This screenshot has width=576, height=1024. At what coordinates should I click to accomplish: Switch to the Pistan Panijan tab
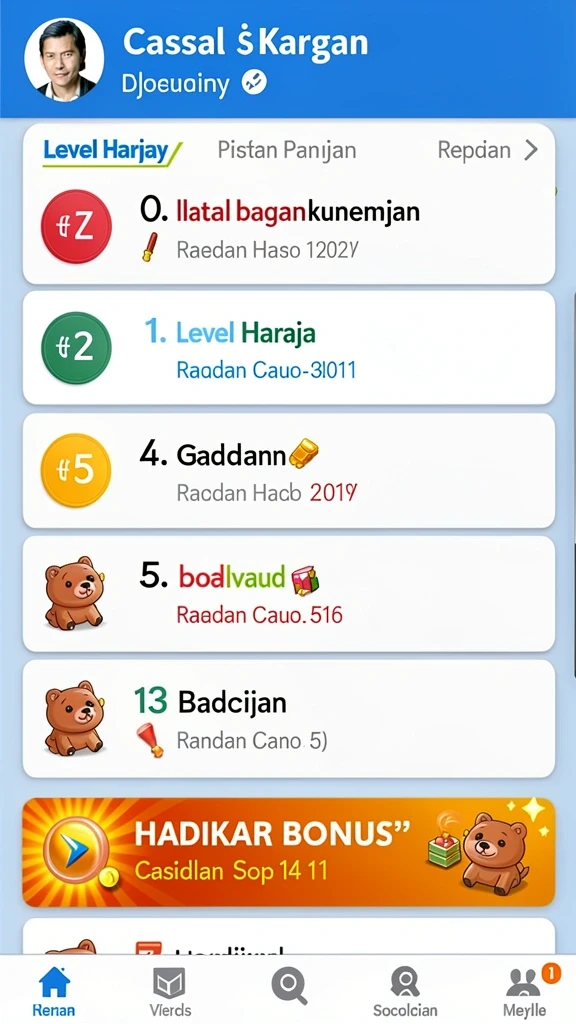click(x=287, y=150)
